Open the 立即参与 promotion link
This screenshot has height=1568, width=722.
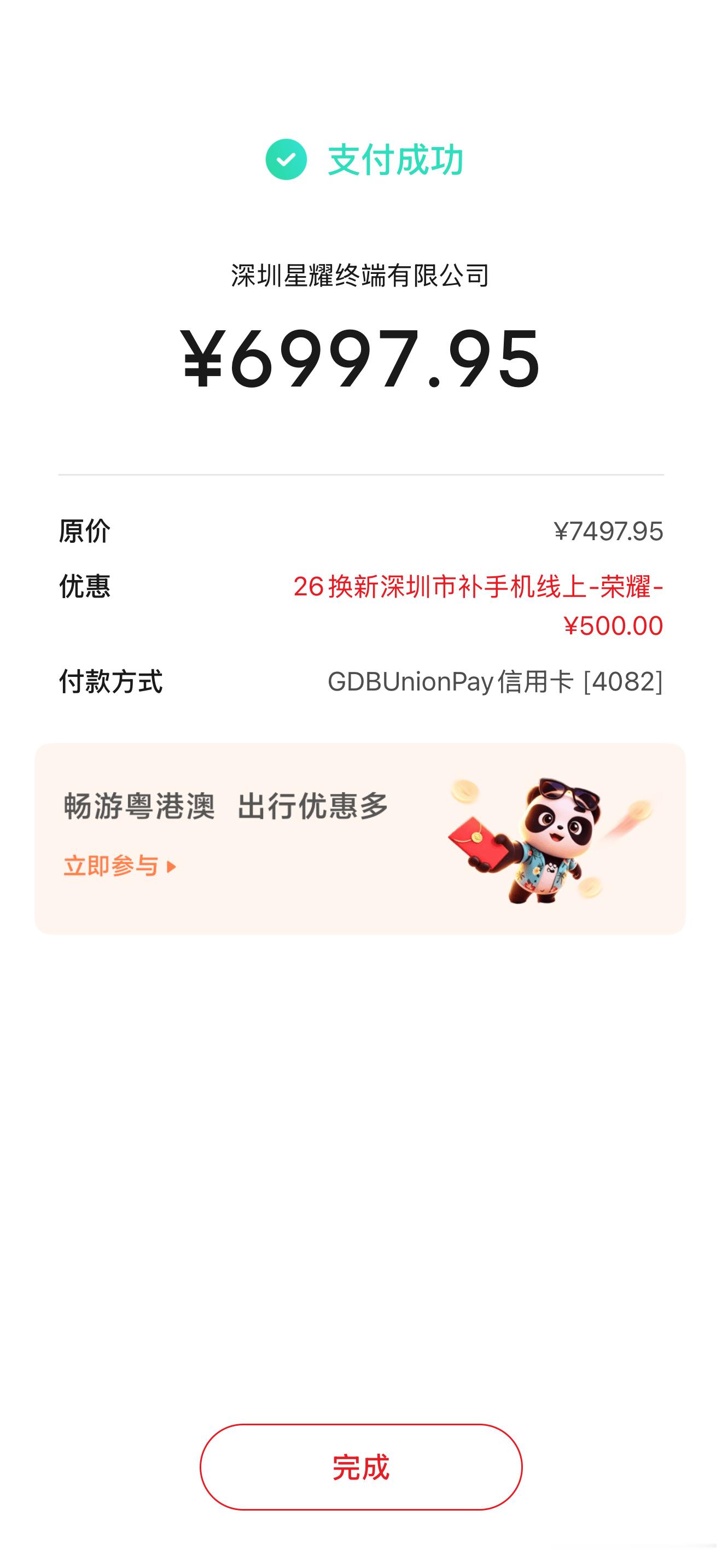click(x=120, y=865)
